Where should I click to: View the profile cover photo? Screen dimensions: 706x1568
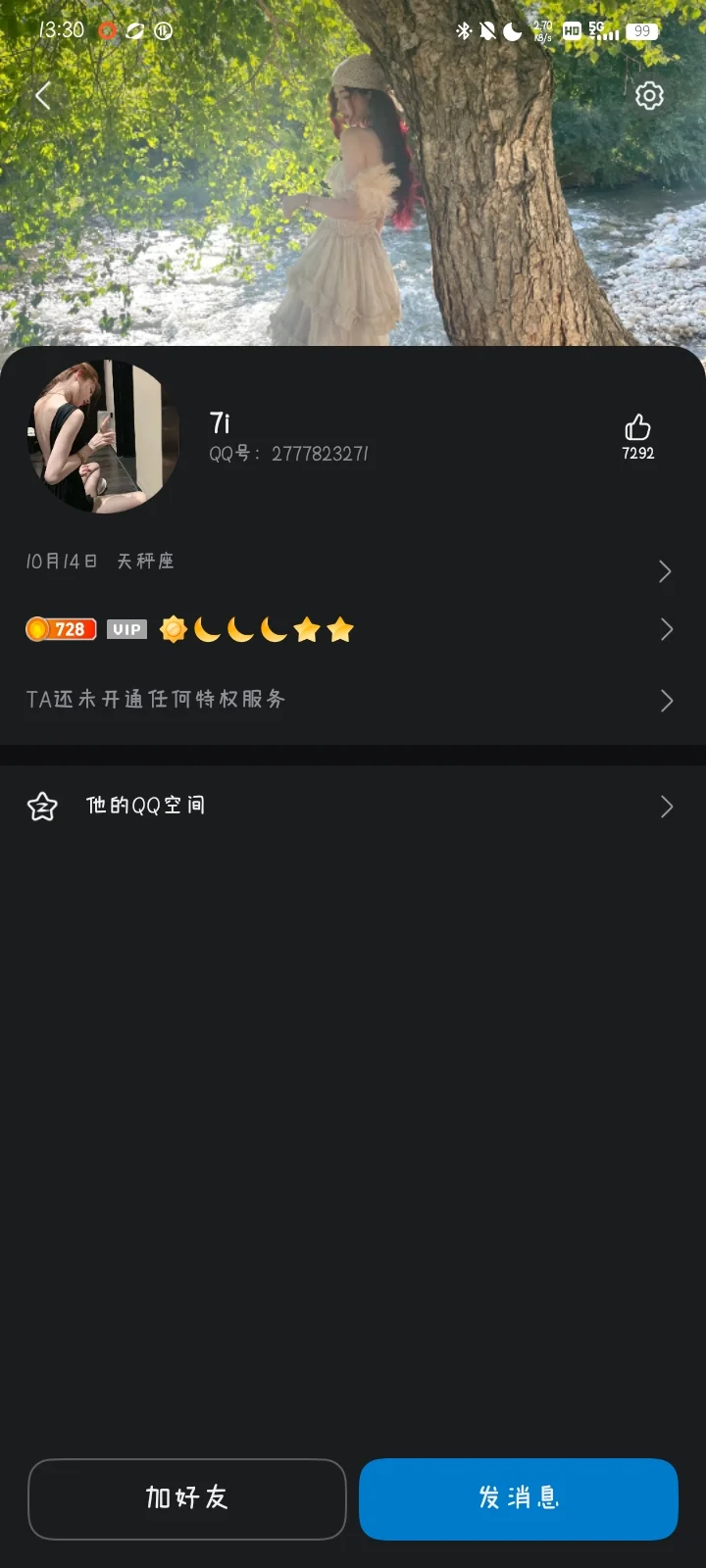click(x=353, y=196)
